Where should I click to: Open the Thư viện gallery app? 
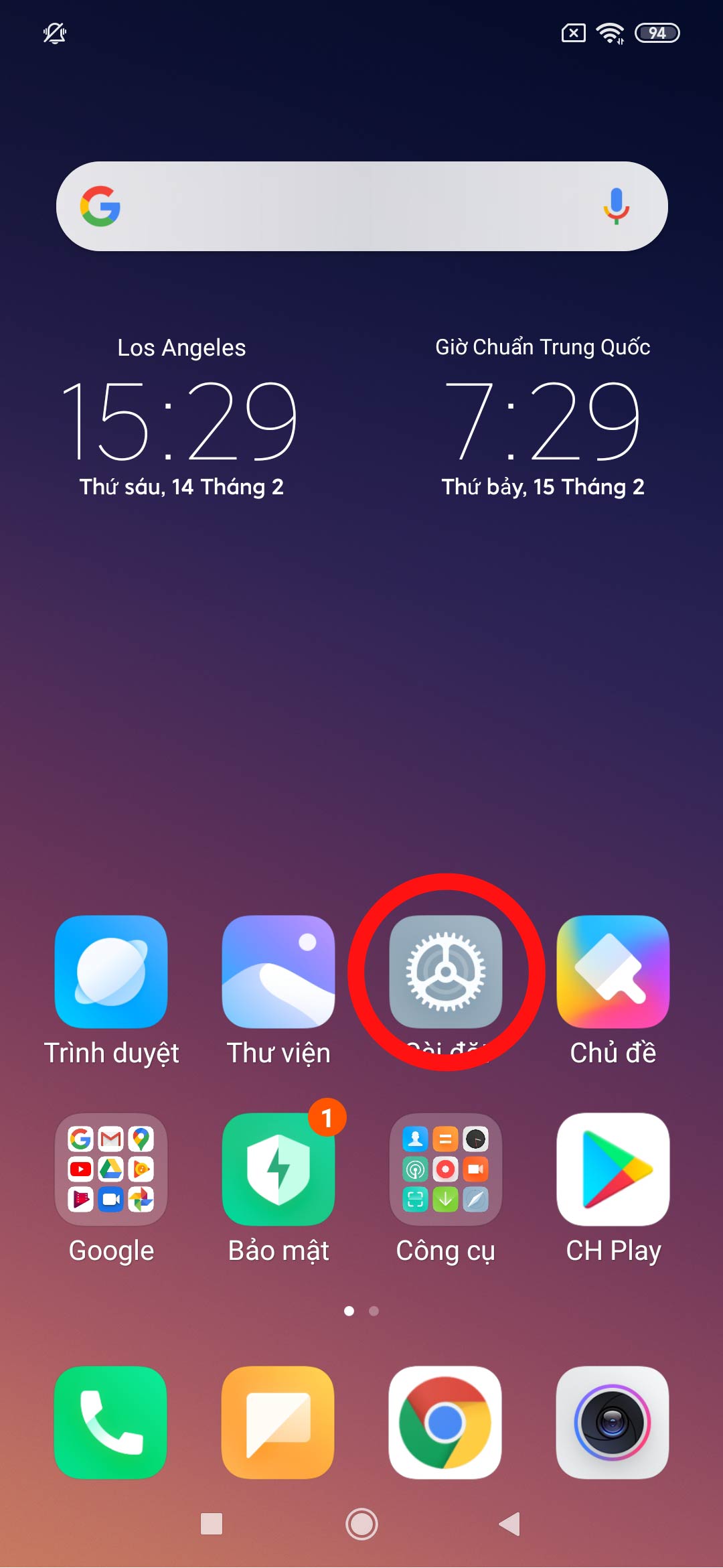pyautogui.click(x=278, y=971)
